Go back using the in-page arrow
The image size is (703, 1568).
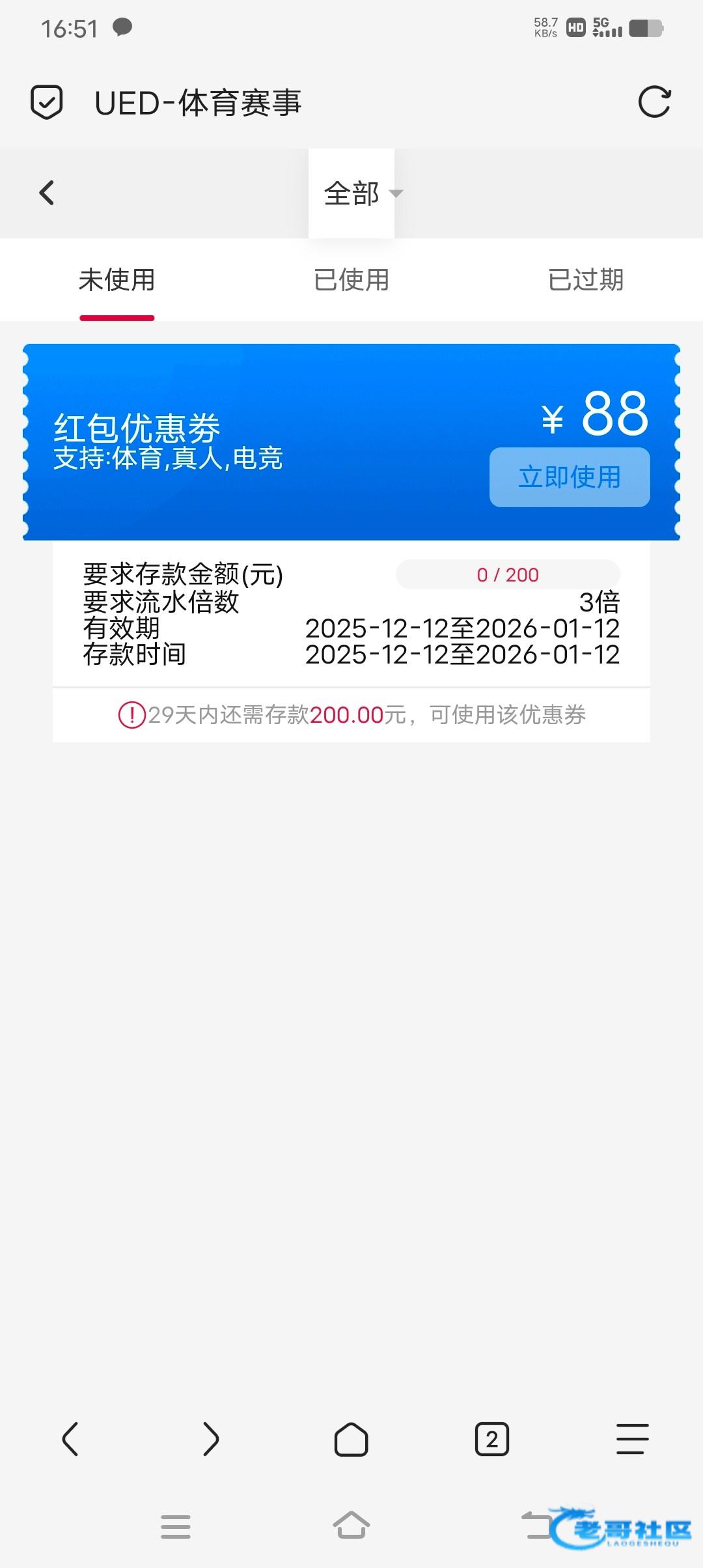click(47, 193)
